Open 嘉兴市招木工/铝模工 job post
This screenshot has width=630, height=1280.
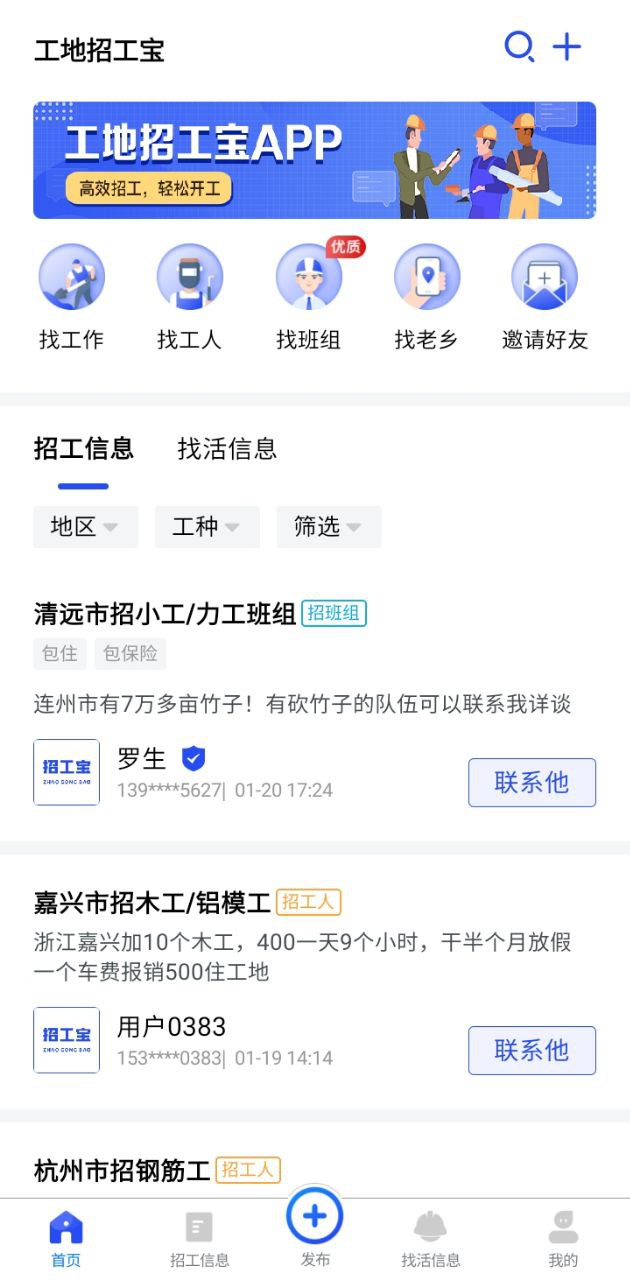[x=152, y=903]
